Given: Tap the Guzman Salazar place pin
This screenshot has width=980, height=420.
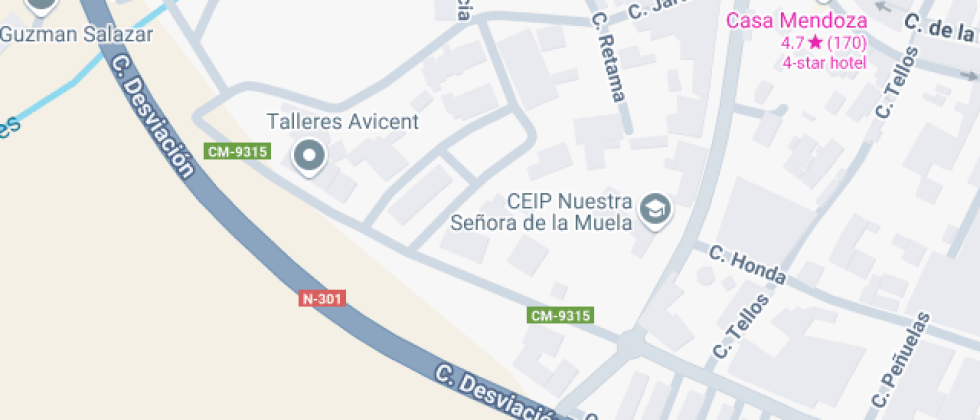Looking at the screenshot, I should [x=40, y=6].
